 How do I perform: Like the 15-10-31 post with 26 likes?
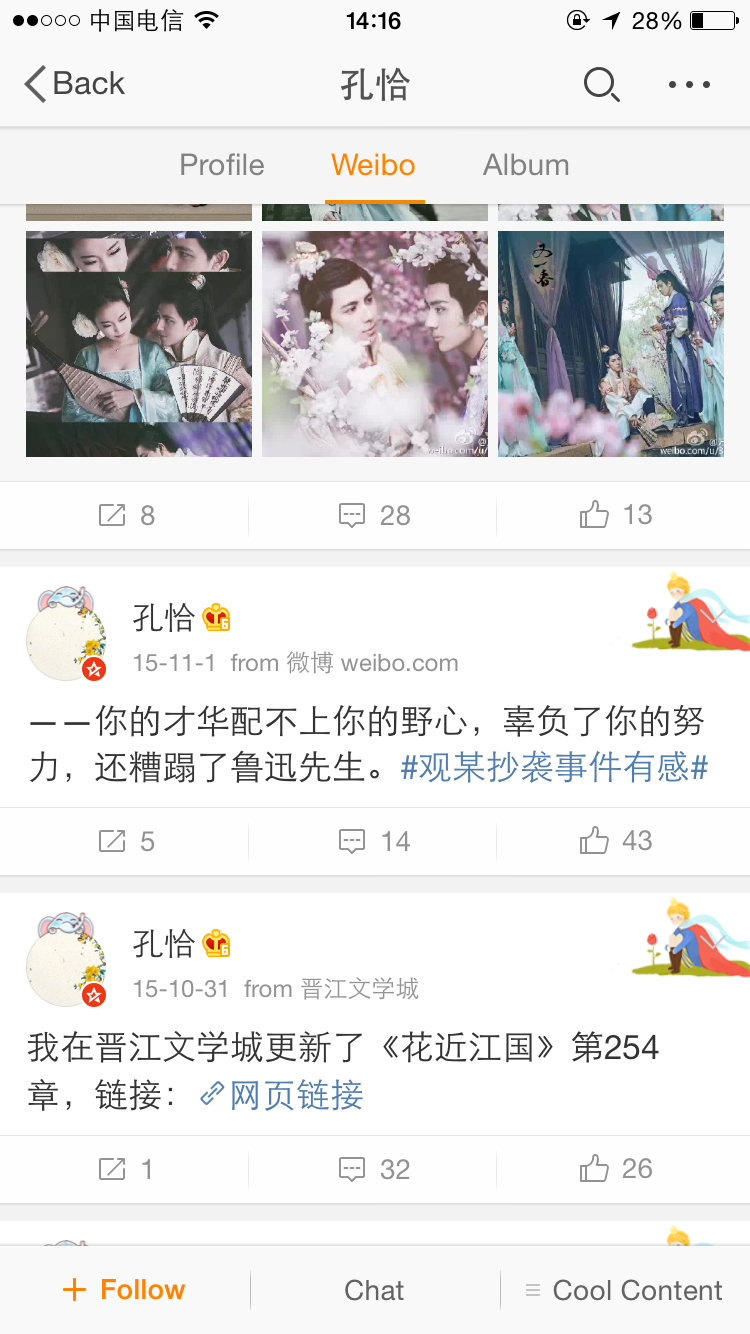point(615,1169)
